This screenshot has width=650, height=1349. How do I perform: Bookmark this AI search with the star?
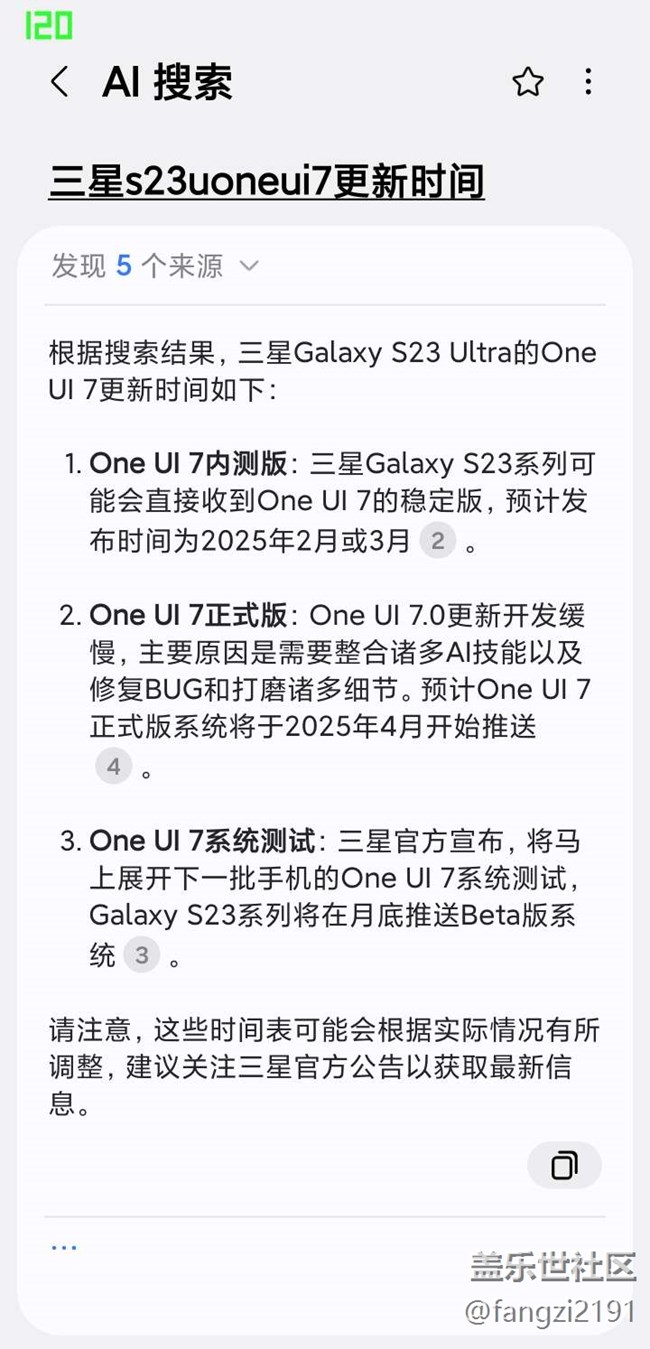pos(528,82)
